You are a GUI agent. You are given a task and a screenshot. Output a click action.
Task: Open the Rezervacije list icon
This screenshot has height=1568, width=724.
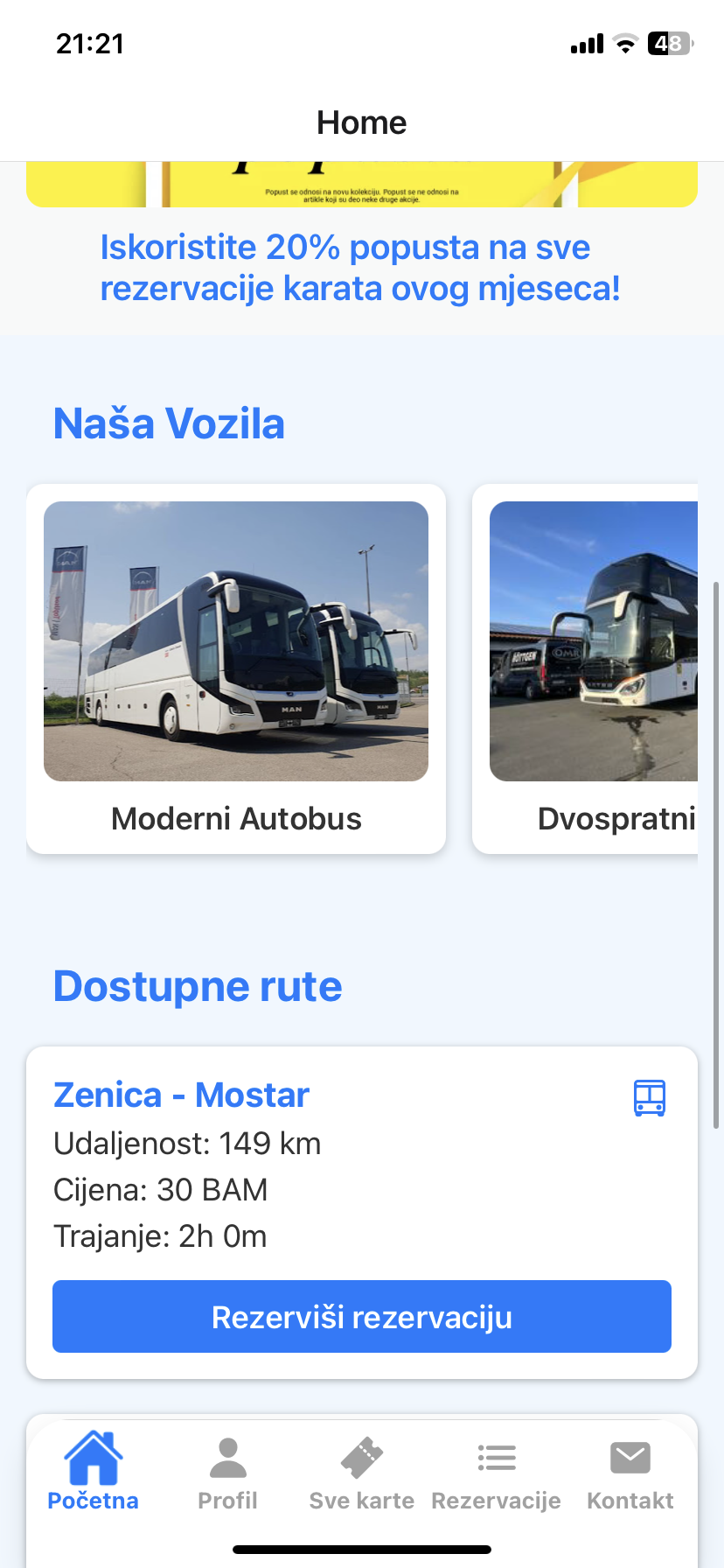pos(496,1456)
